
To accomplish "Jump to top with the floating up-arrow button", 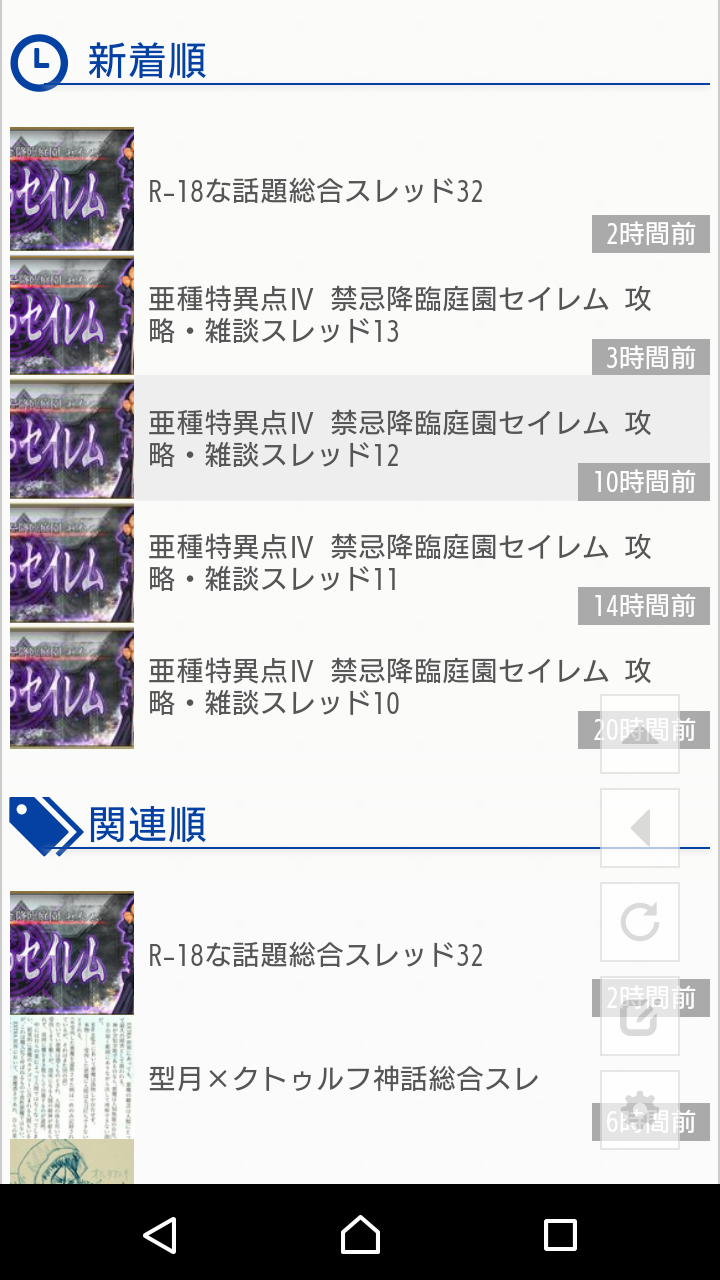I will click(x=640, y=734).
